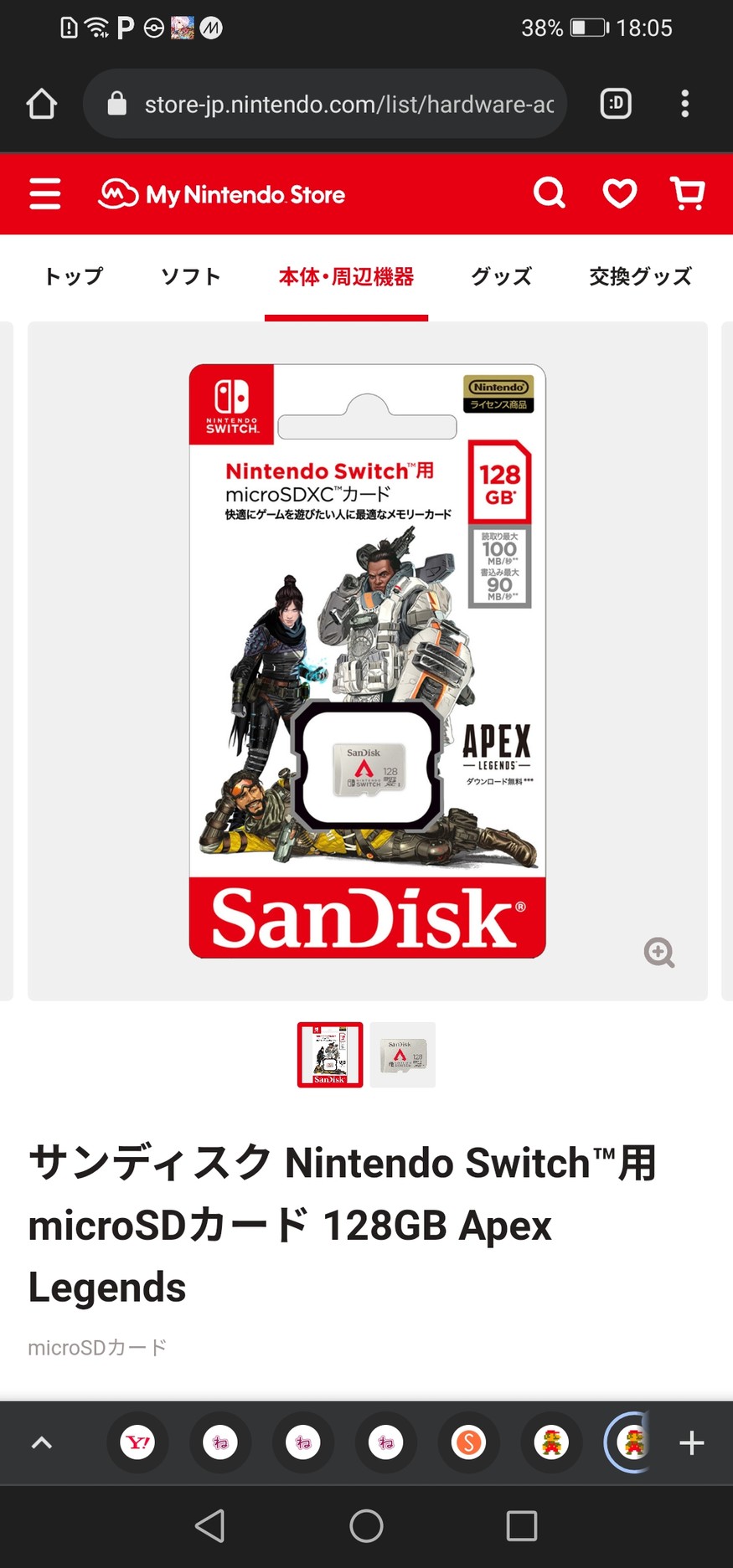Open the hamburger menu

[x=45, y=193]
